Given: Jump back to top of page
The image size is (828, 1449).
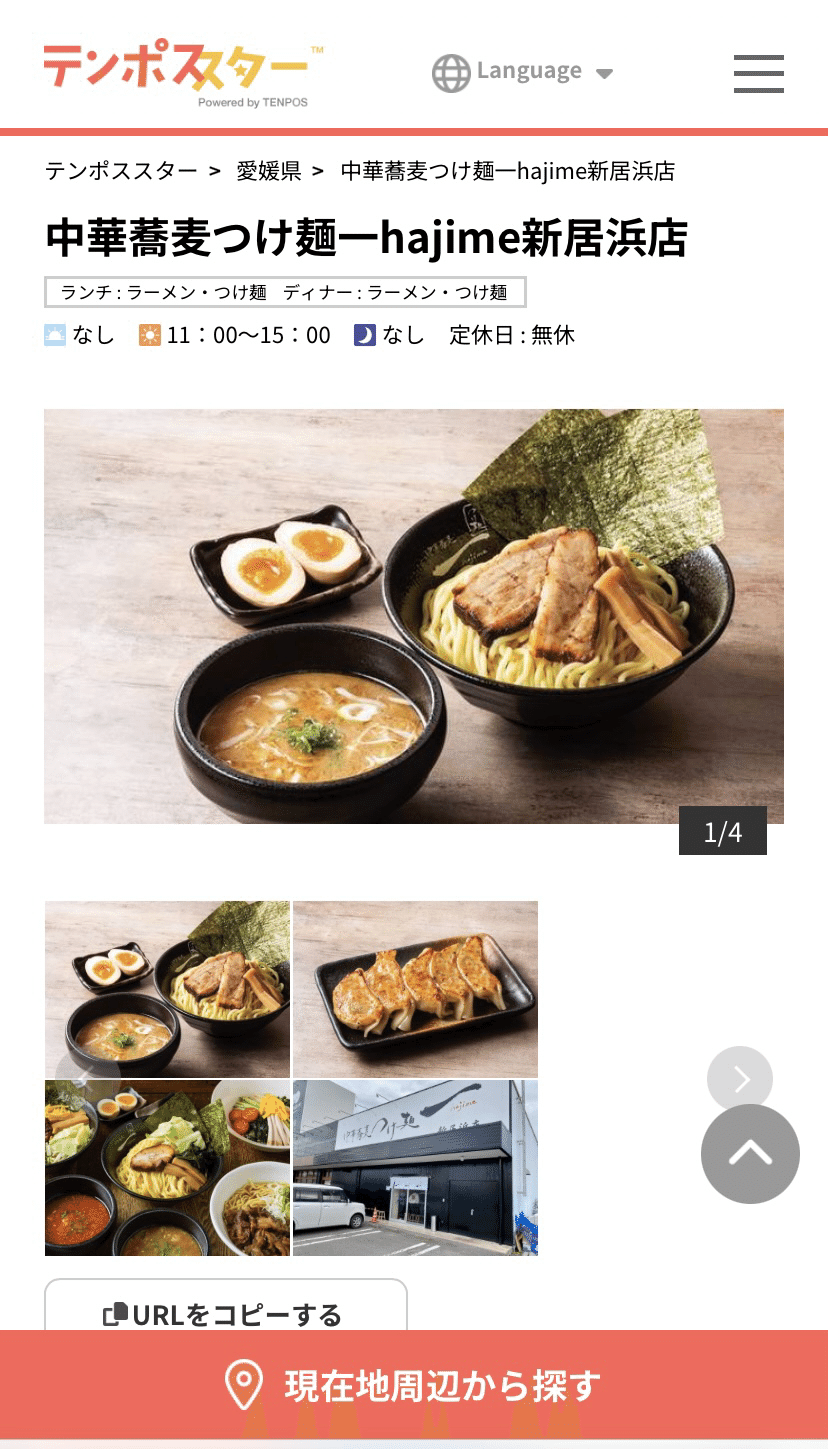Looking at the screenshot, I should pos(750,1153).
